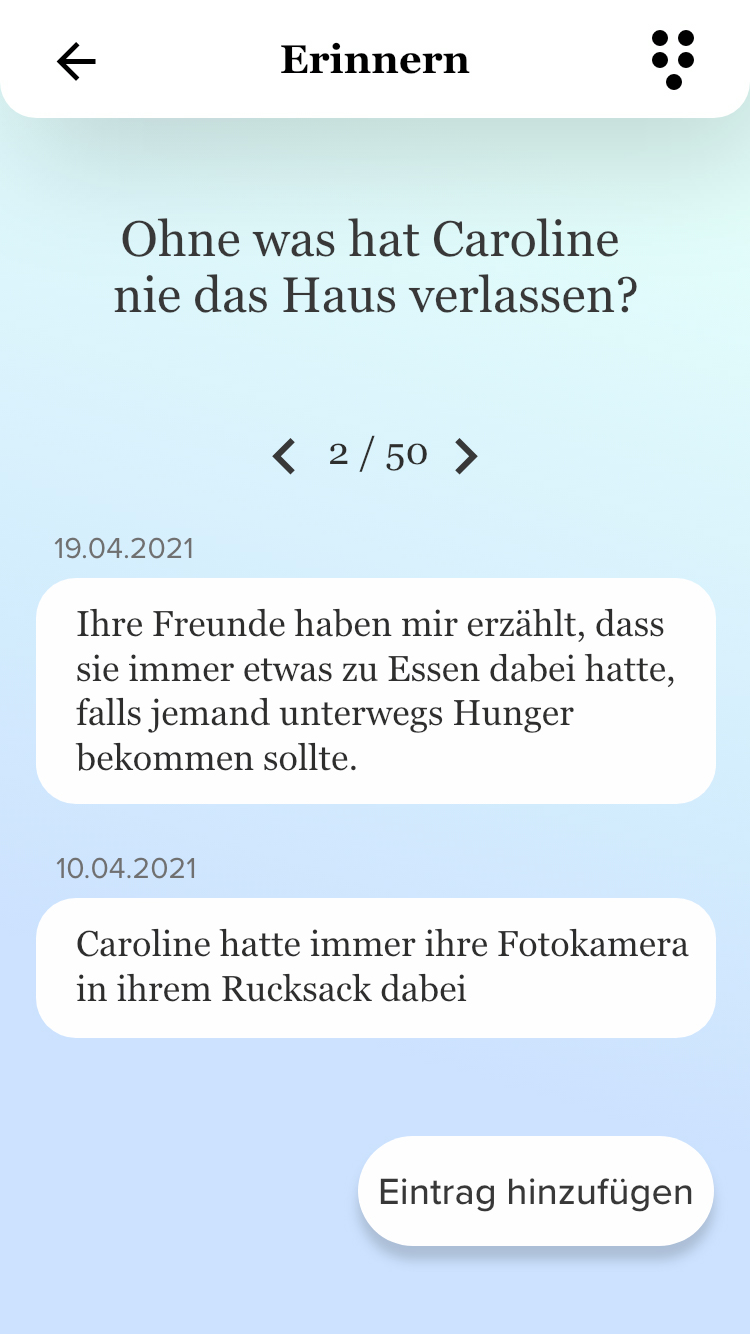Viewport: 750px width, 1334px height.
Task: Go back using the arrow icon
Action: [76, 62]
